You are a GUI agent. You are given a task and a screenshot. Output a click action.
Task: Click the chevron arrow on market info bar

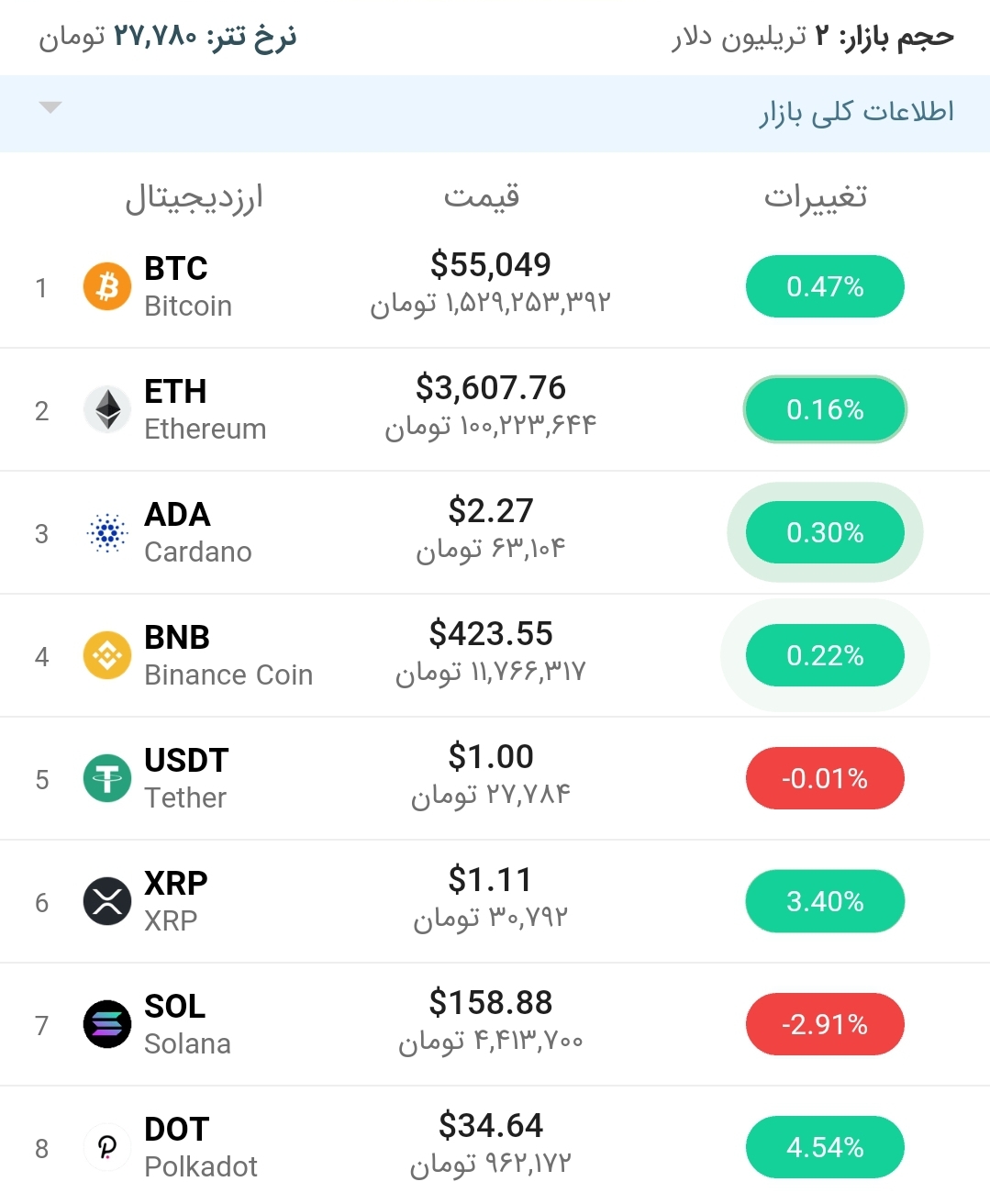coord(50,106)
